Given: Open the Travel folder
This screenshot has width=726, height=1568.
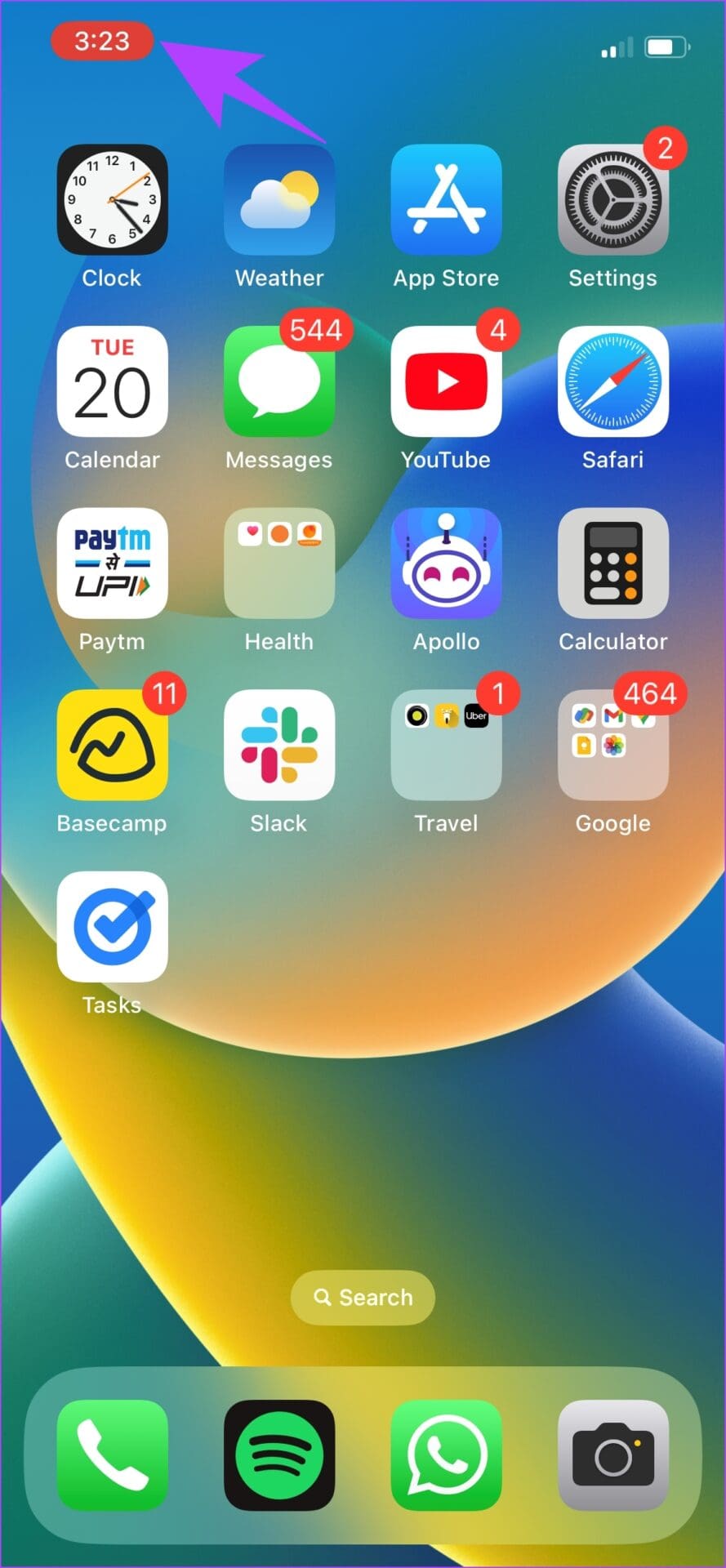Looking at the screenshot, I should pos(446,745).
